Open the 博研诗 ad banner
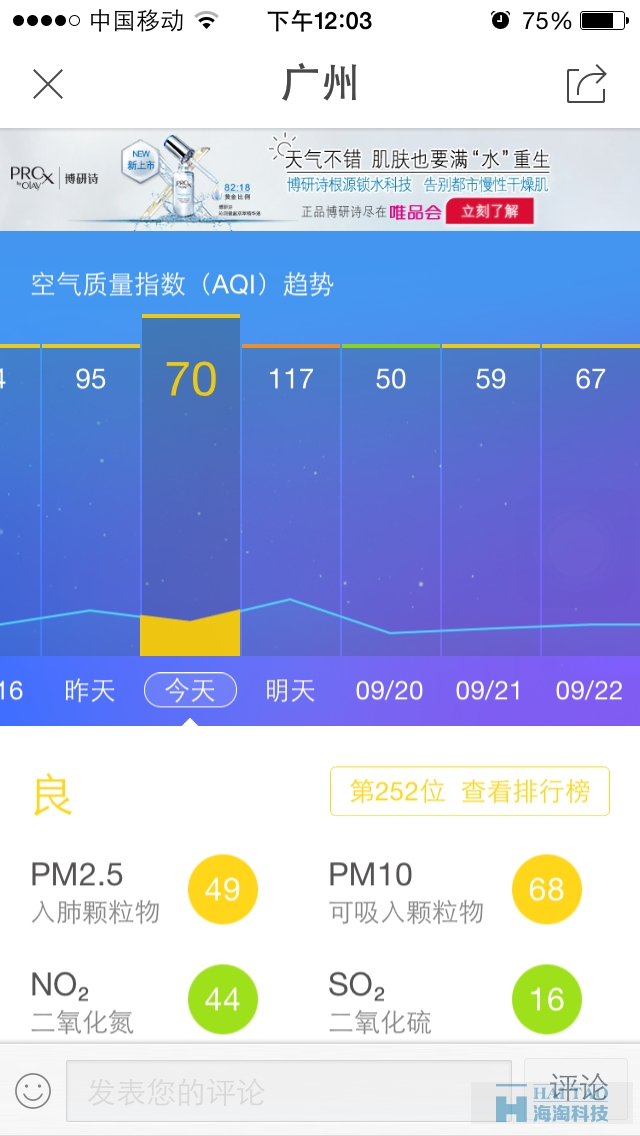The image size is (640, 1136). click(320, 179)
